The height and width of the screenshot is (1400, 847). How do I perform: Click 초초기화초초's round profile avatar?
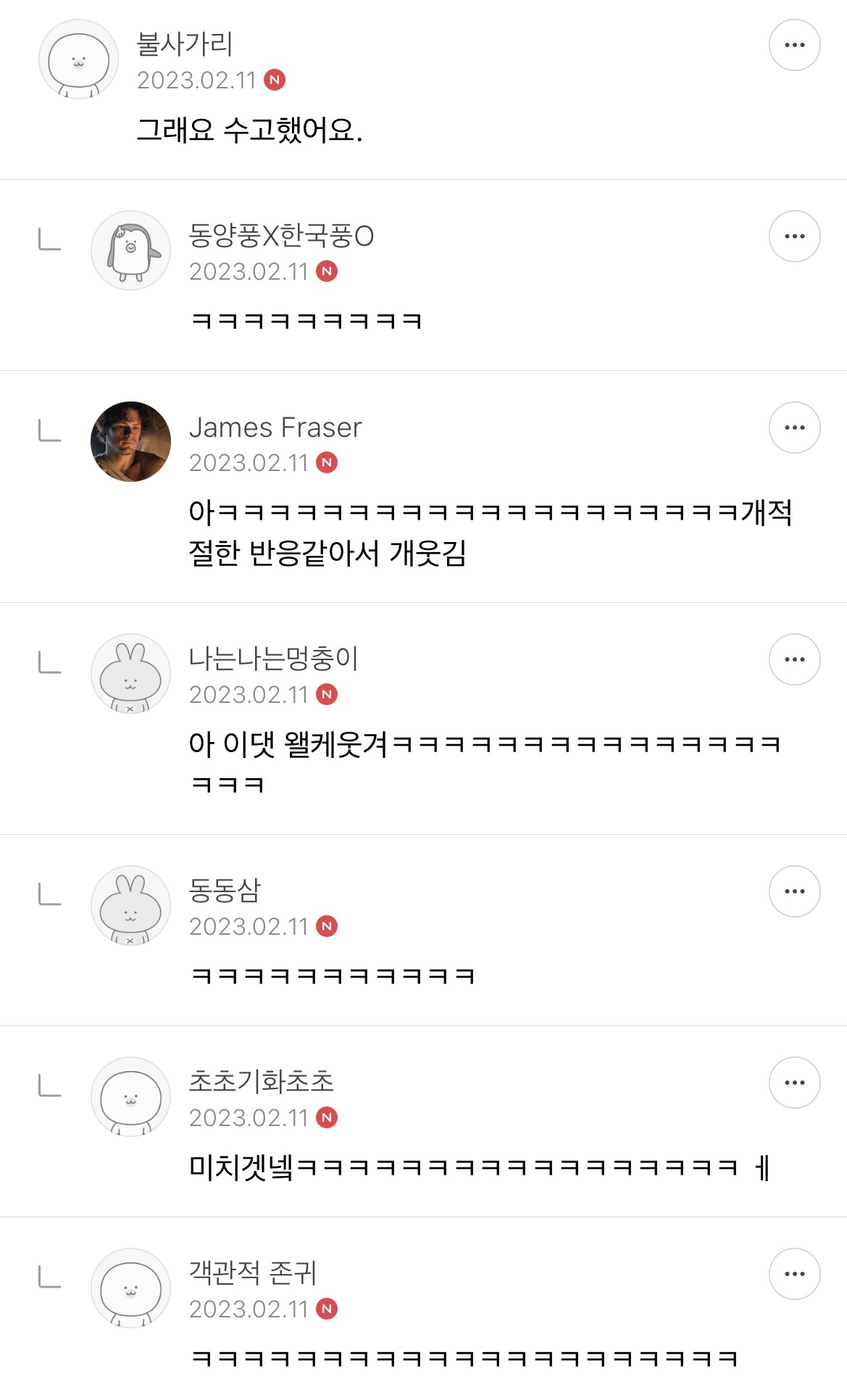(x=130, y=1096)
